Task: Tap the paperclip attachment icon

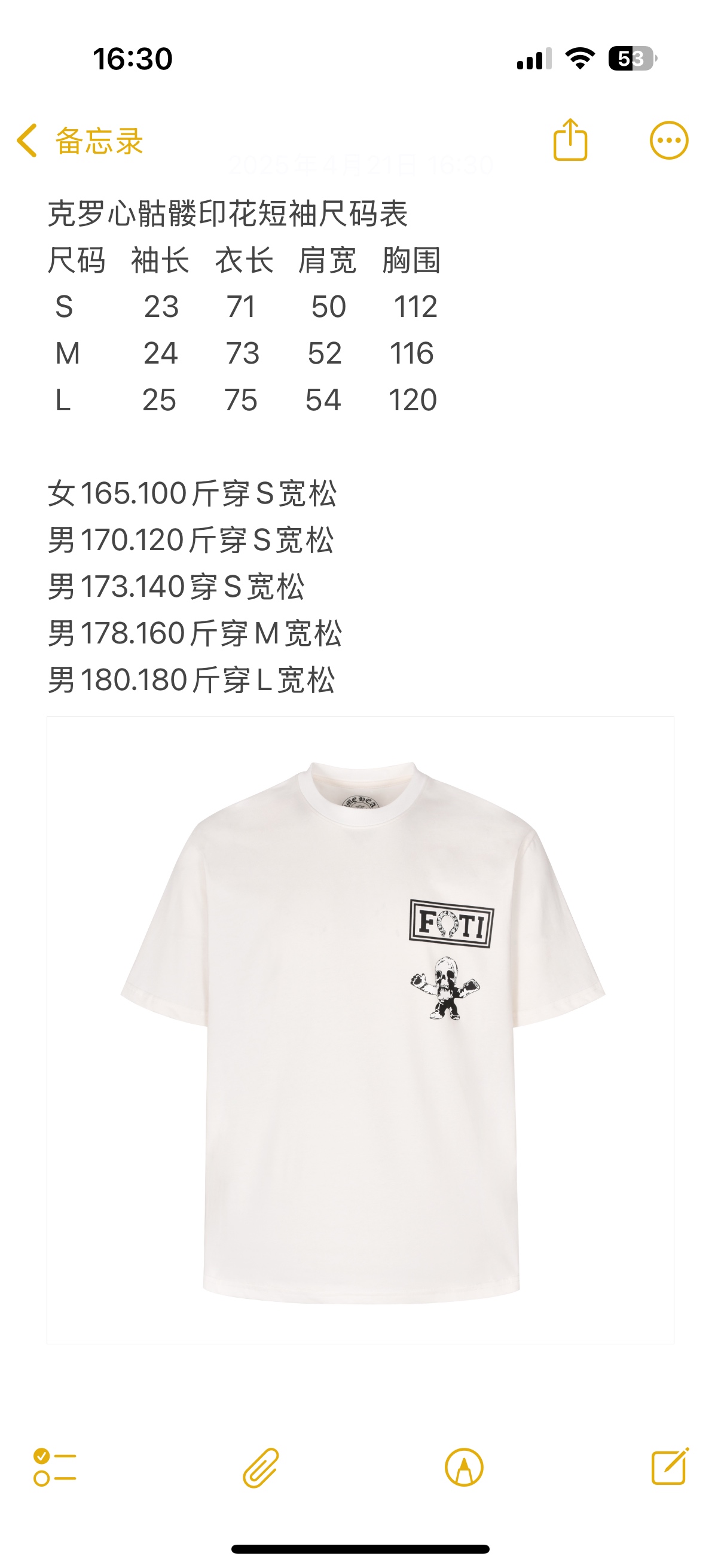Action: 261,1468
